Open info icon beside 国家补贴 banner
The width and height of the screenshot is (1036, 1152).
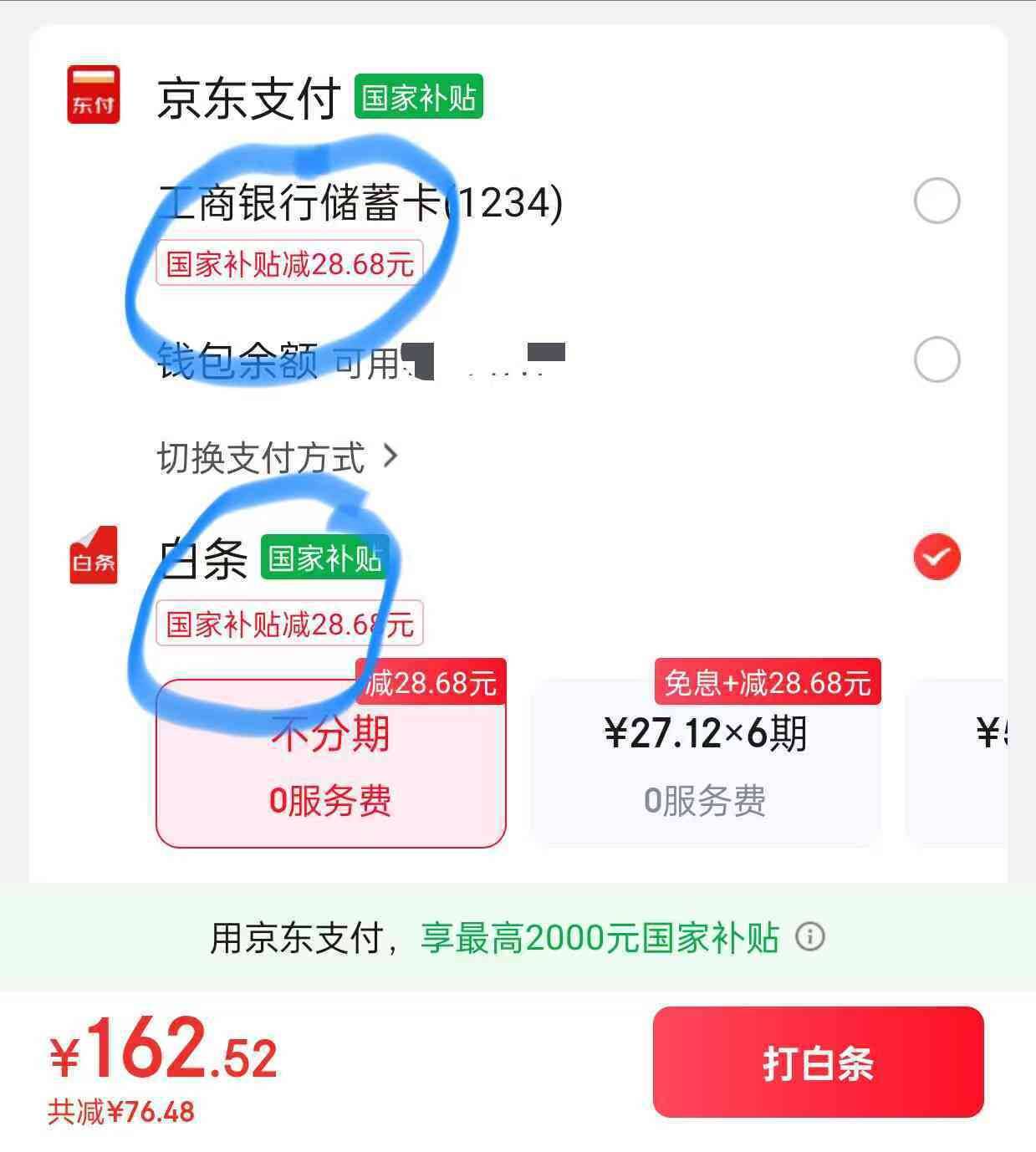(x=809, y=936)
